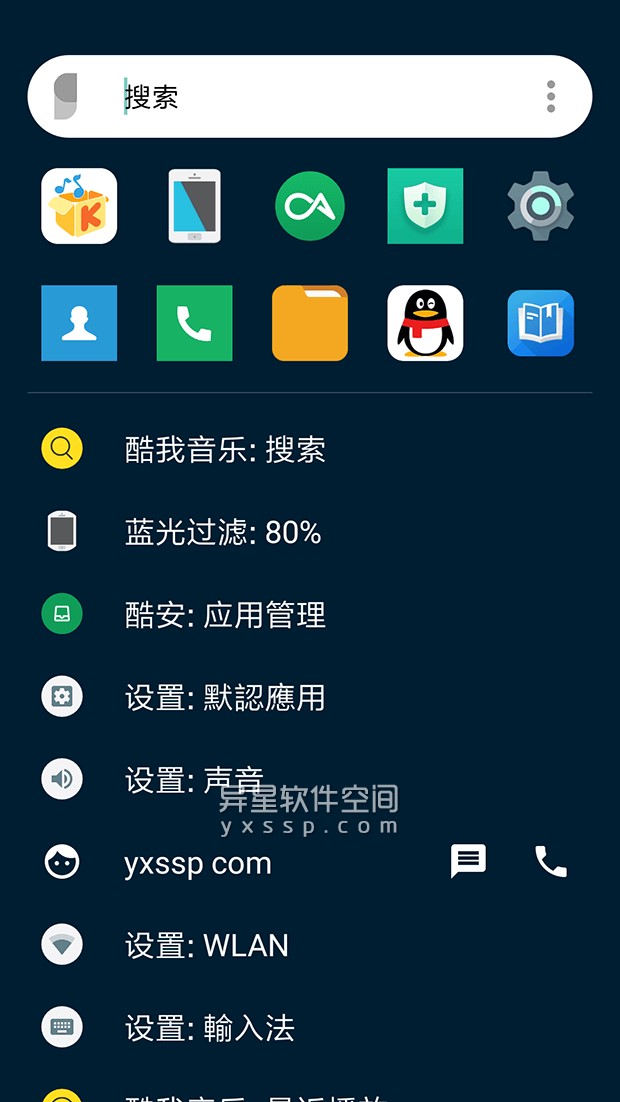This screenshot has width=620, height=1102.
Task: Launch the green 酷安 app icon
Action: tap(310, 206)
